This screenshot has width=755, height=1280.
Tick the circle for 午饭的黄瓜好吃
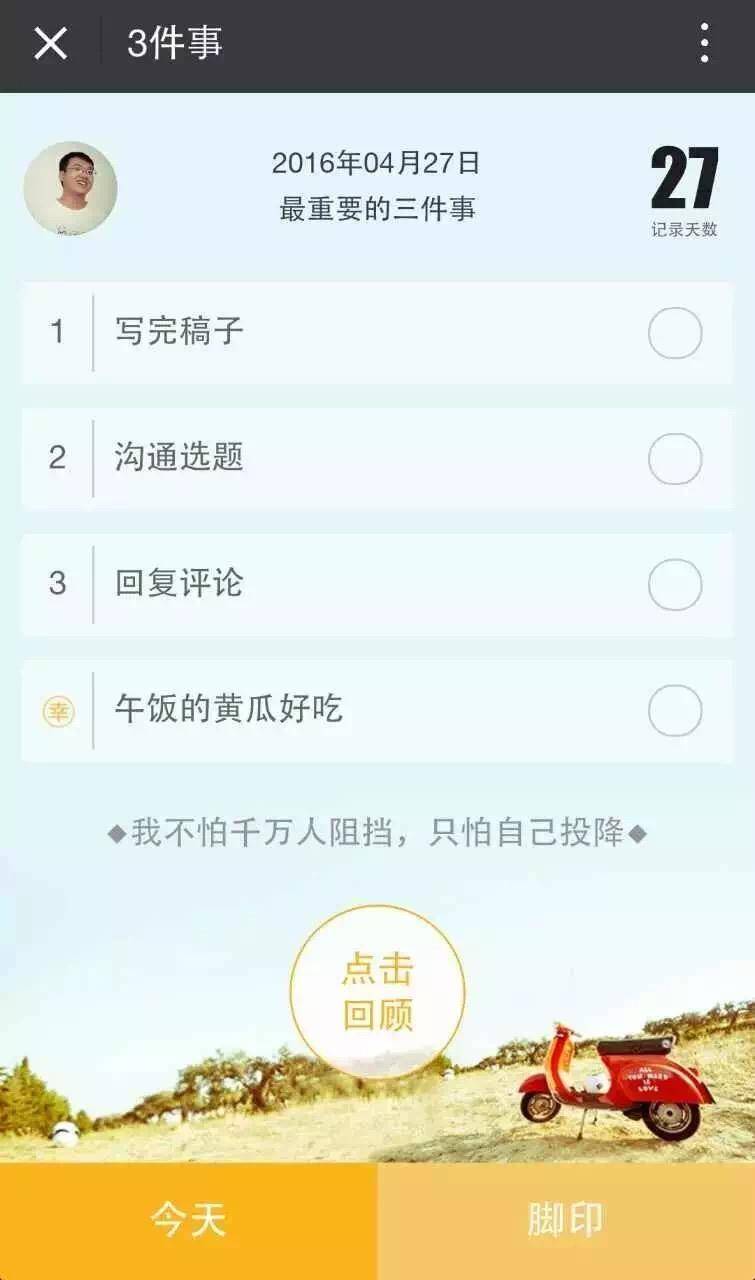[675, 711]
